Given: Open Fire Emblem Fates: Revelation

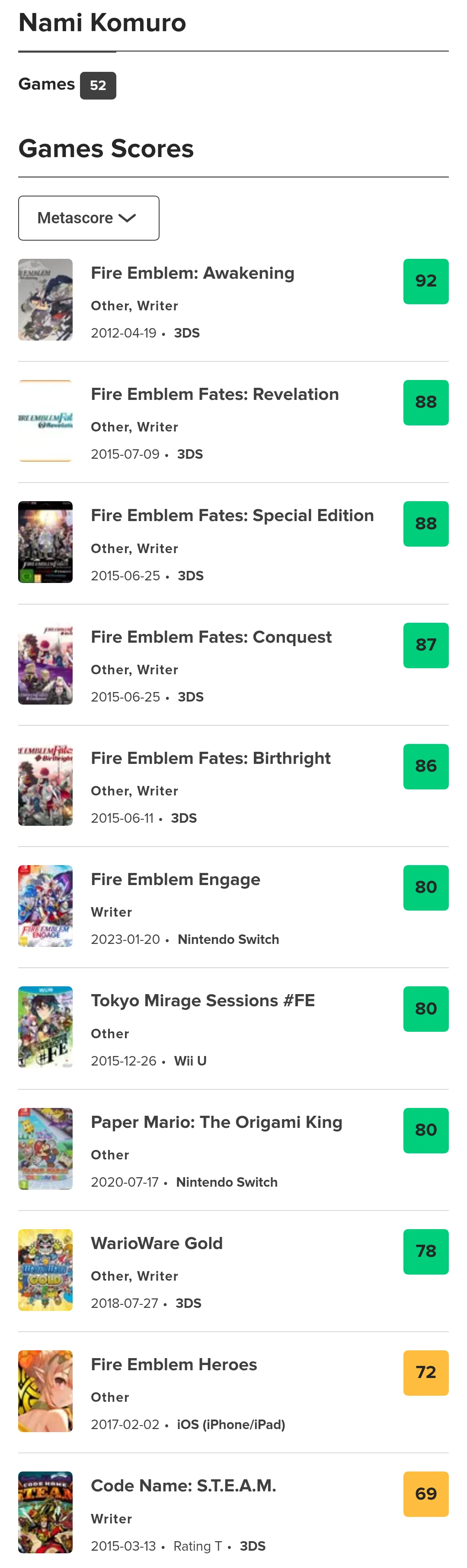Looking at the screenshot, I should tap(214, 394).
